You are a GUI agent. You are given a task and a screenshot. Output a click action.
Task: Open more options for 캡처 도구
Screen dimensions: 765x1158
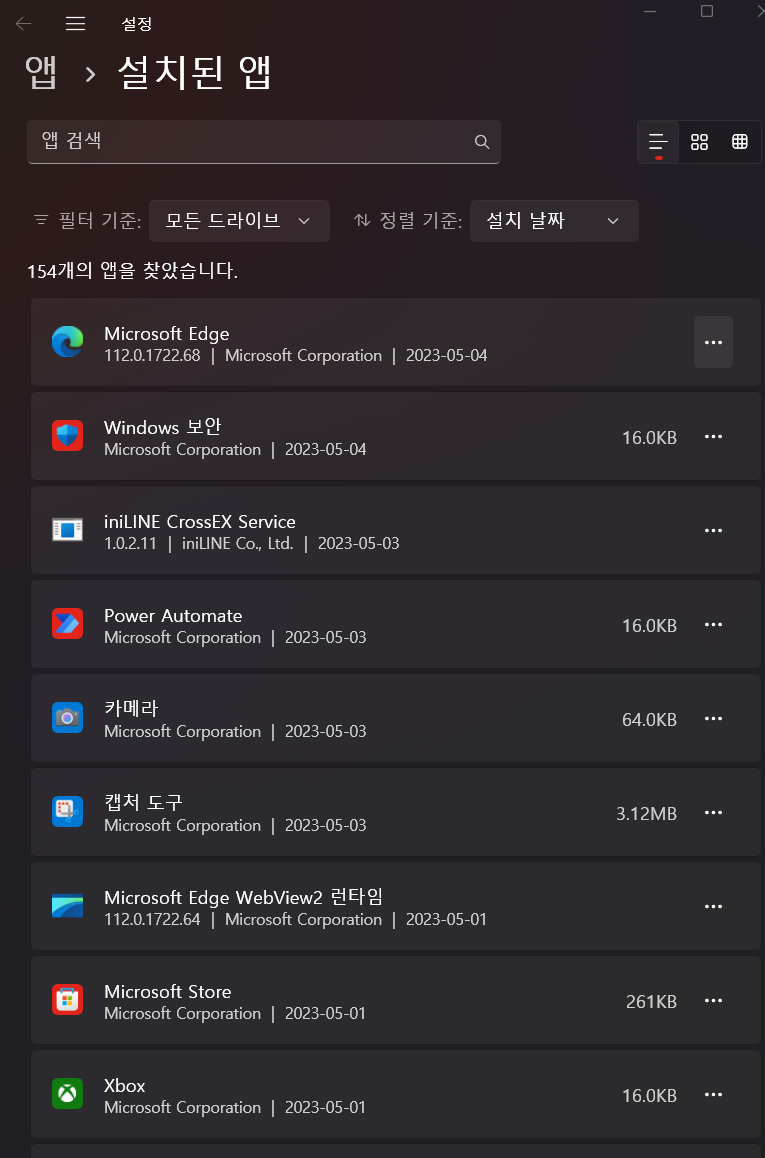point(713,813)
